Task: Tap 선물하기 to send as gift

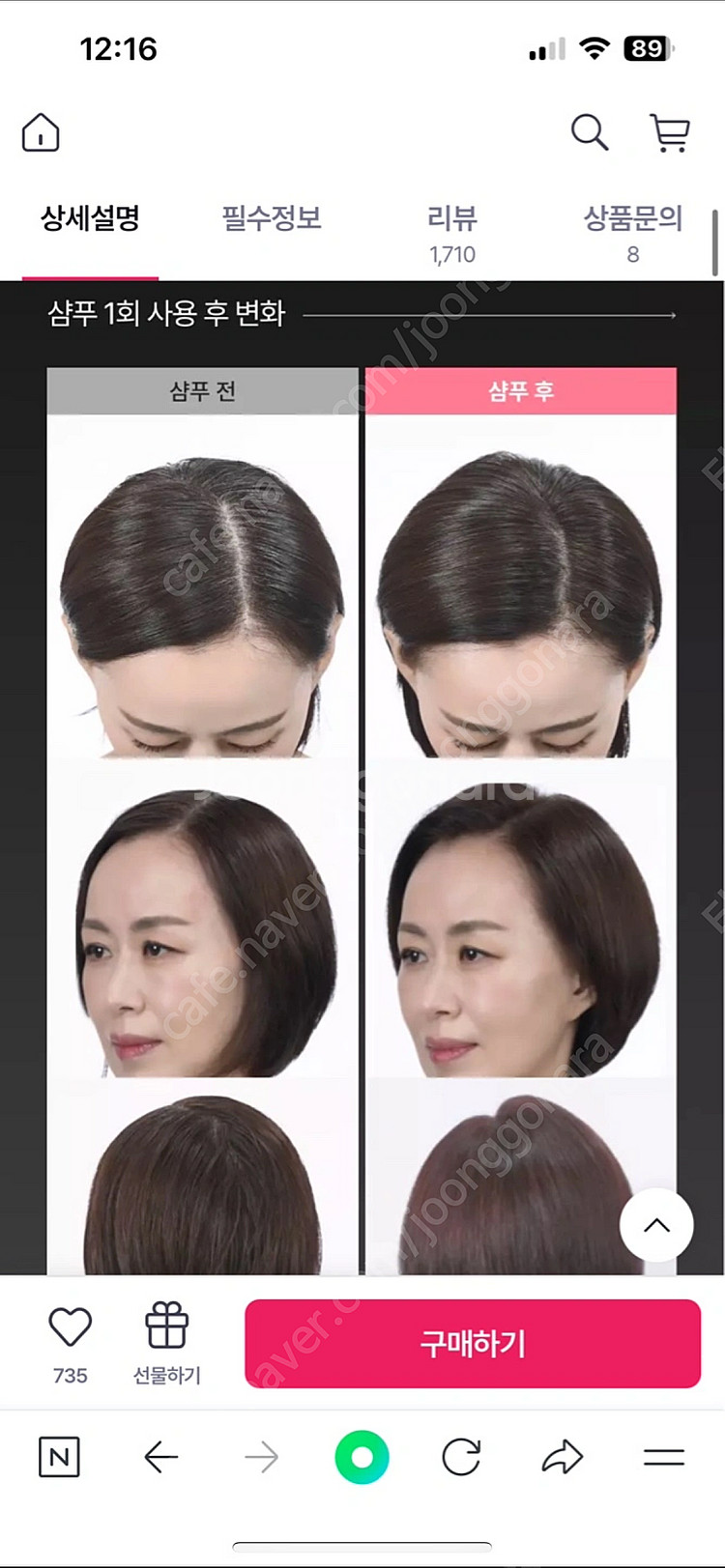Action: [x=166, y=1343]
